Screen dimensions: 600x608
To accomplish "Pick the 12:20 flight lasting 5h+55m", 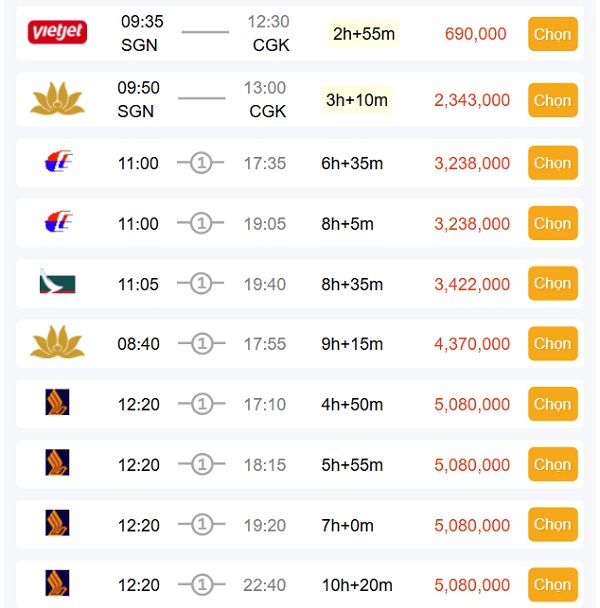I will click(x=552, y=464).
